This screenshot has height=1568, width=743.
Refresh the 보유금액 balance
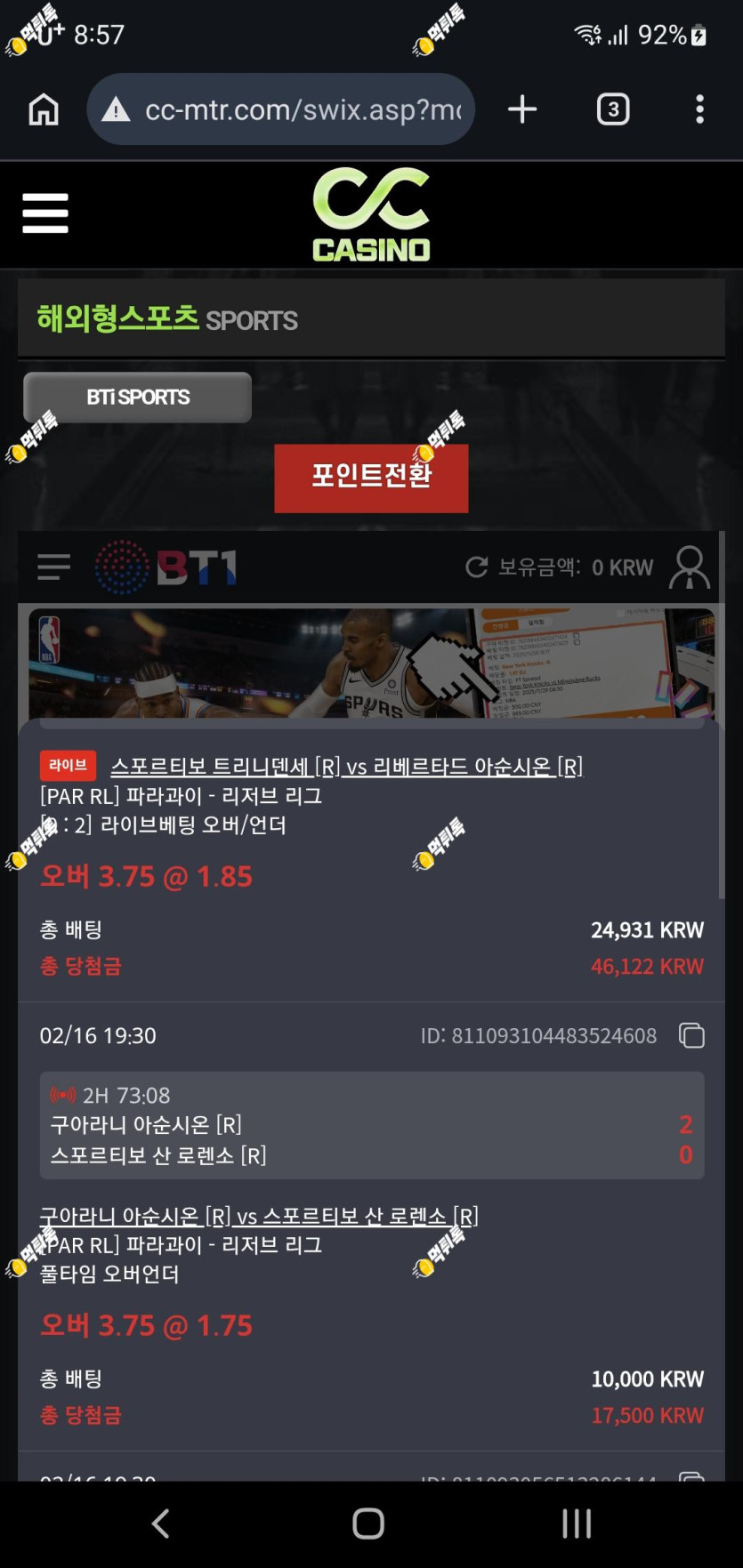click(x=477, y=567)
